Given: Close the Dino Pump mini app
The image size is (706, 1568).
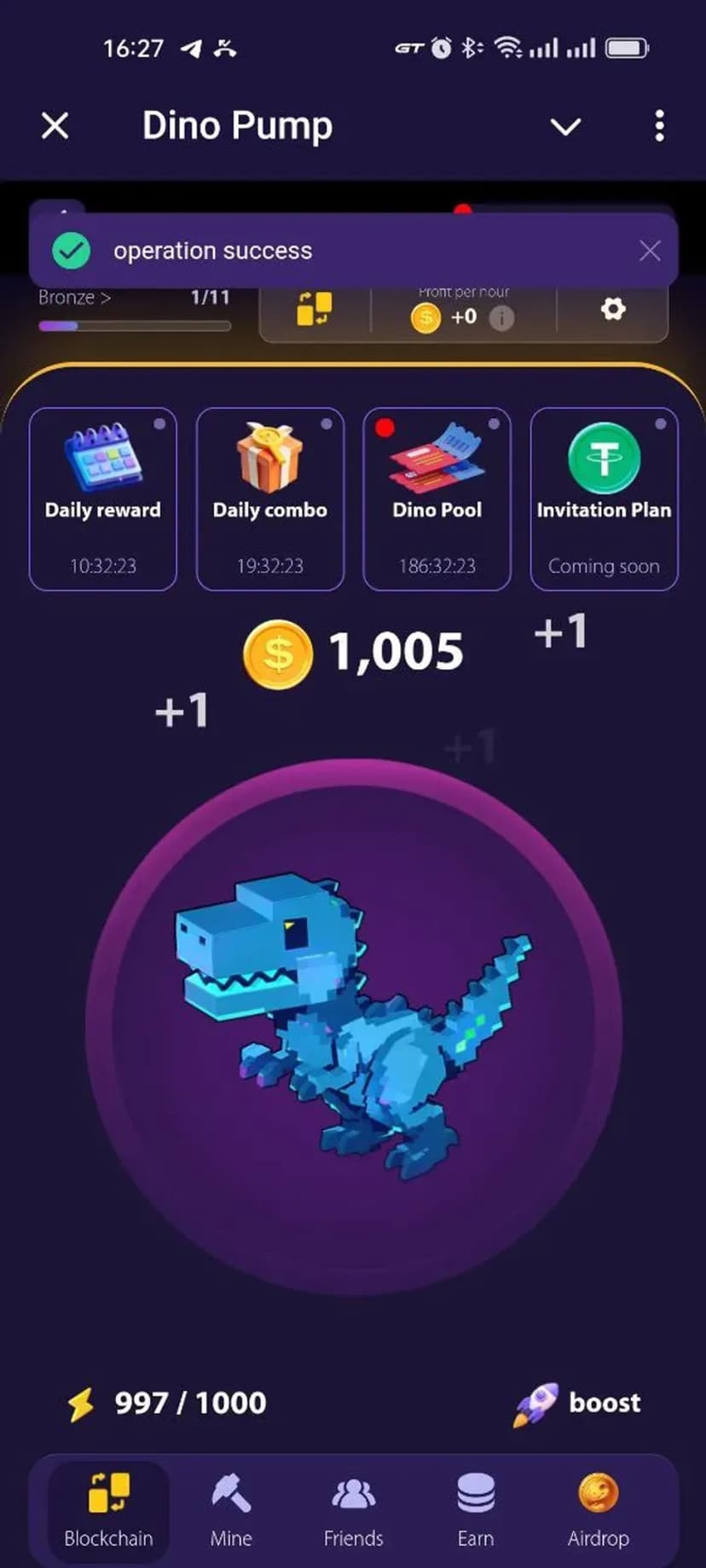Looking at the screenshot, I should click(x=55, y=126).
